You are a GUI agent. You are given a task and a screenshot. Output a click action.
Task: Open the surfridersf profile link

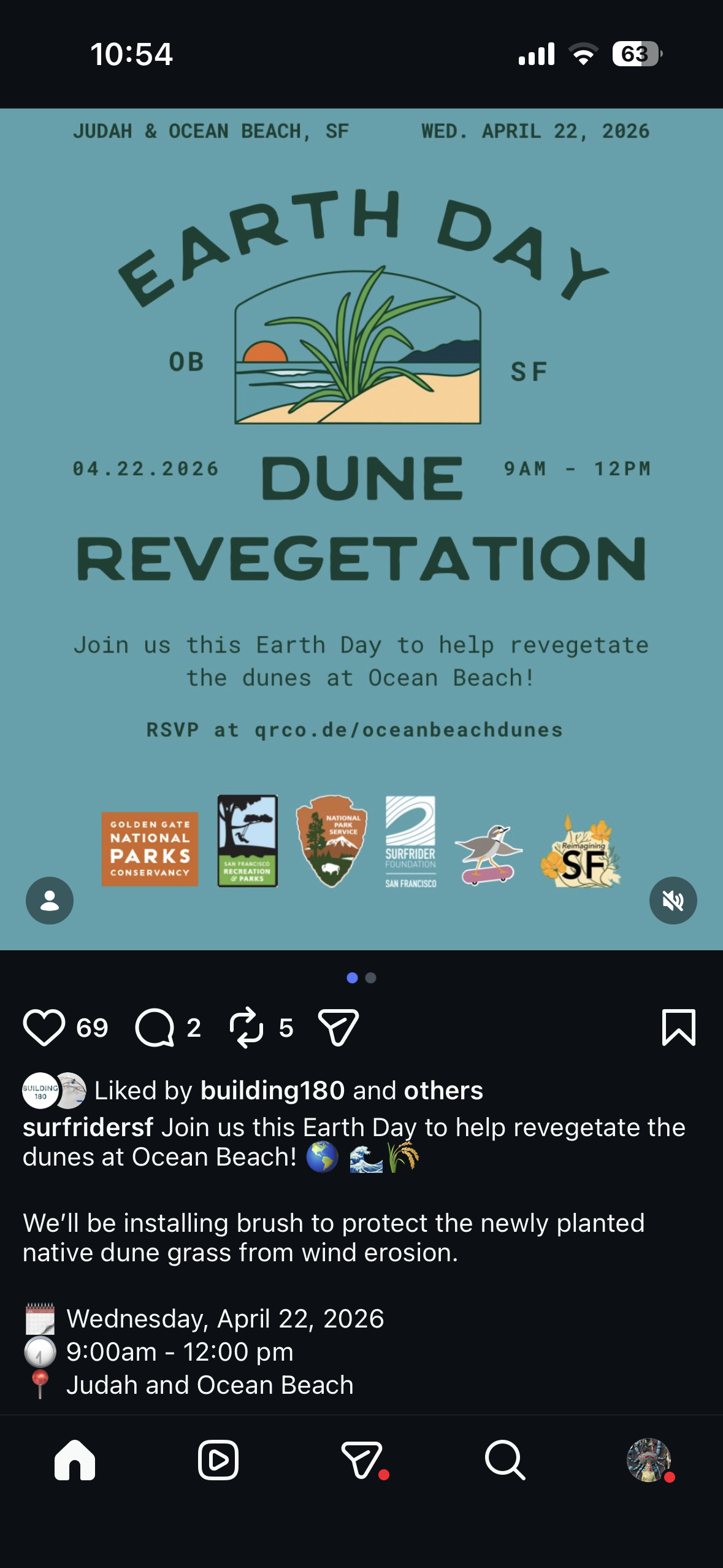pyautogui.click(x=89, y=1126)
